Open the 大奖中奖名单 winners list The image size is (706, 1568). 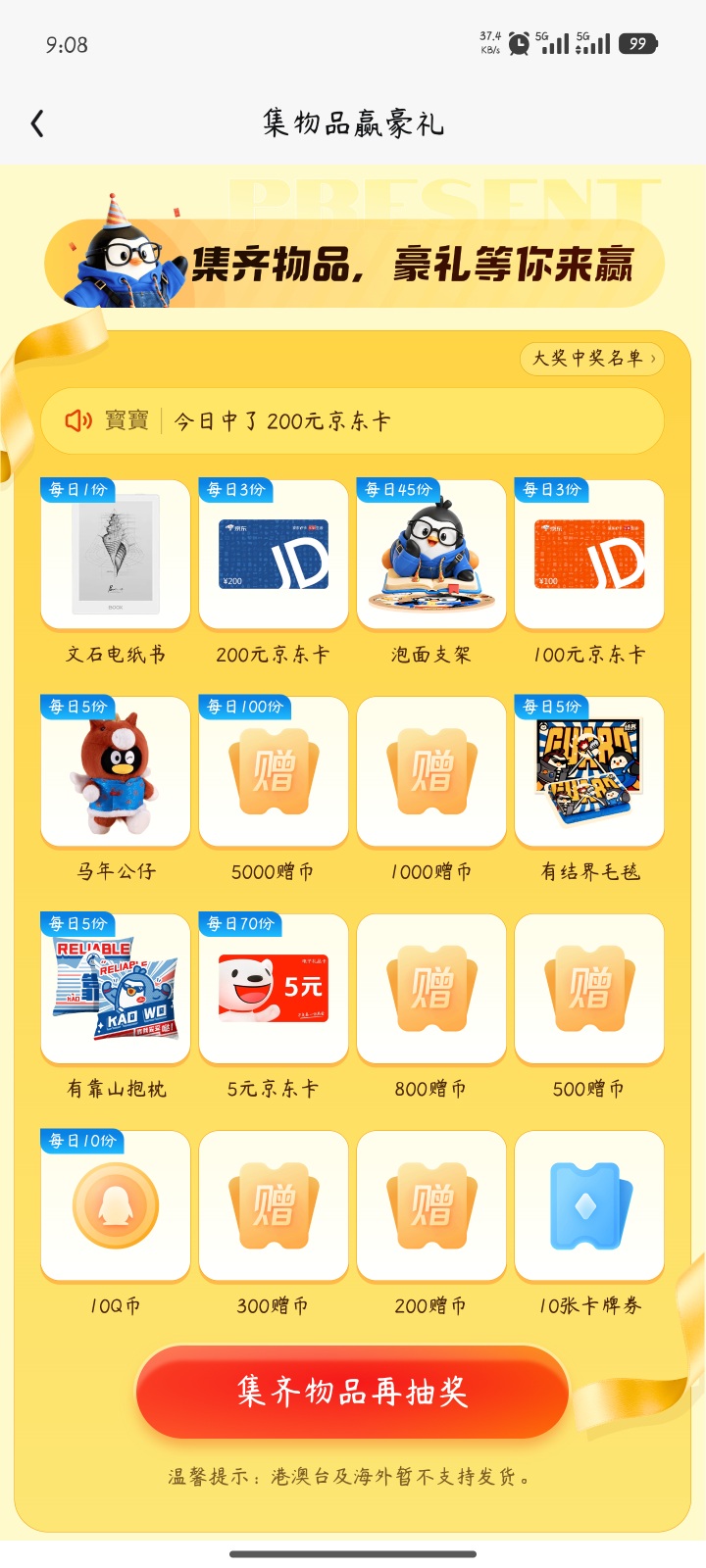[592, 359]
